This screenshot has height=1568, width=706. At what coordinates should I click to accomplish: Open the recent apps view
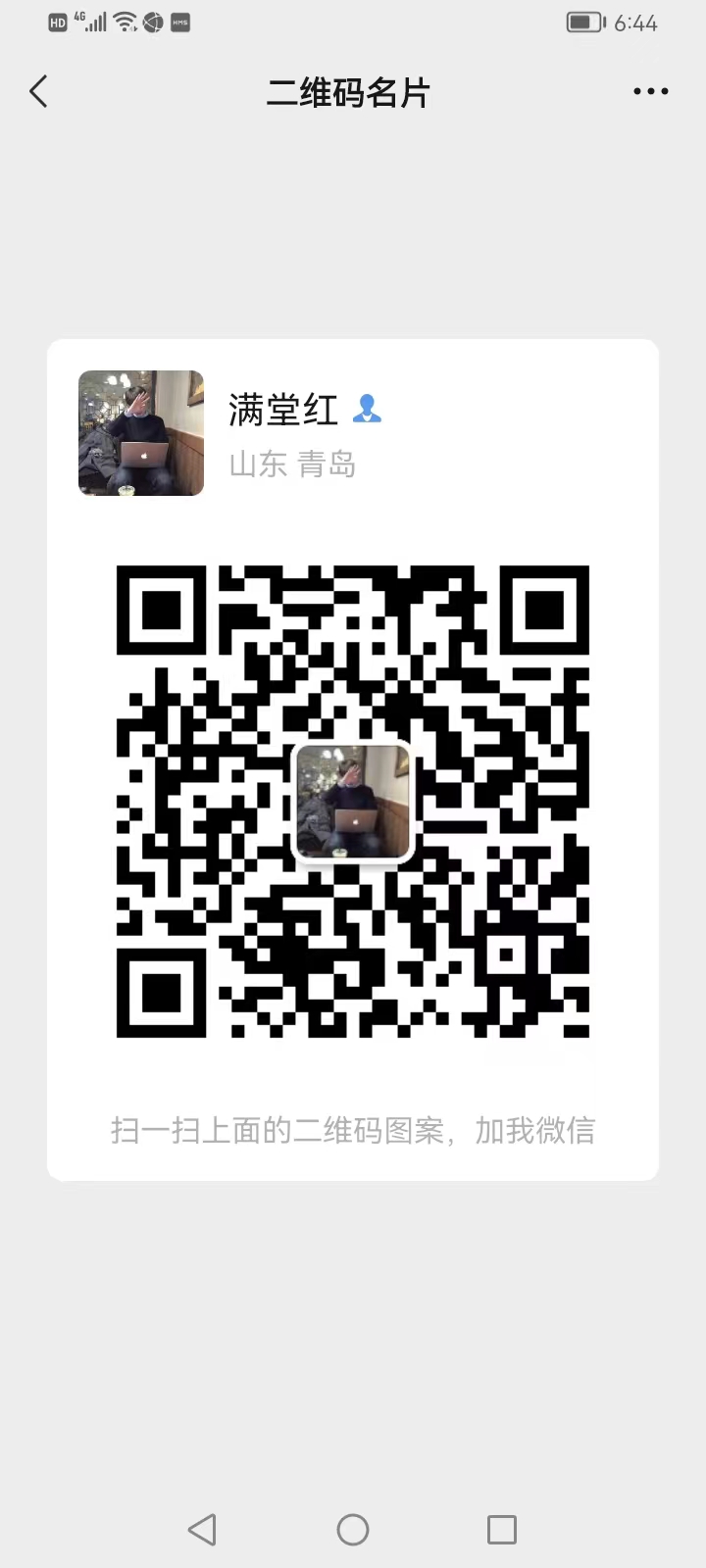501,1529
